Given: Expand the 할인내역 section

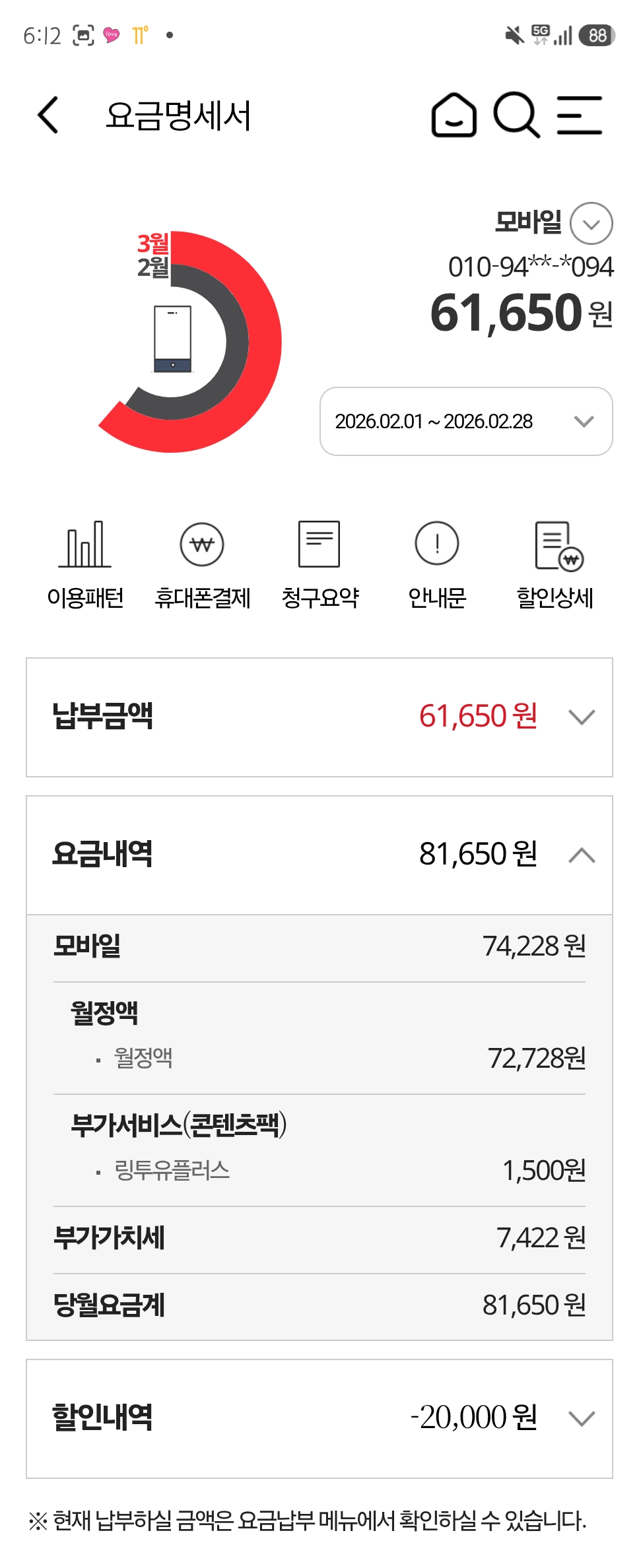Looking at the screenshot, I should click(581, 1418).
